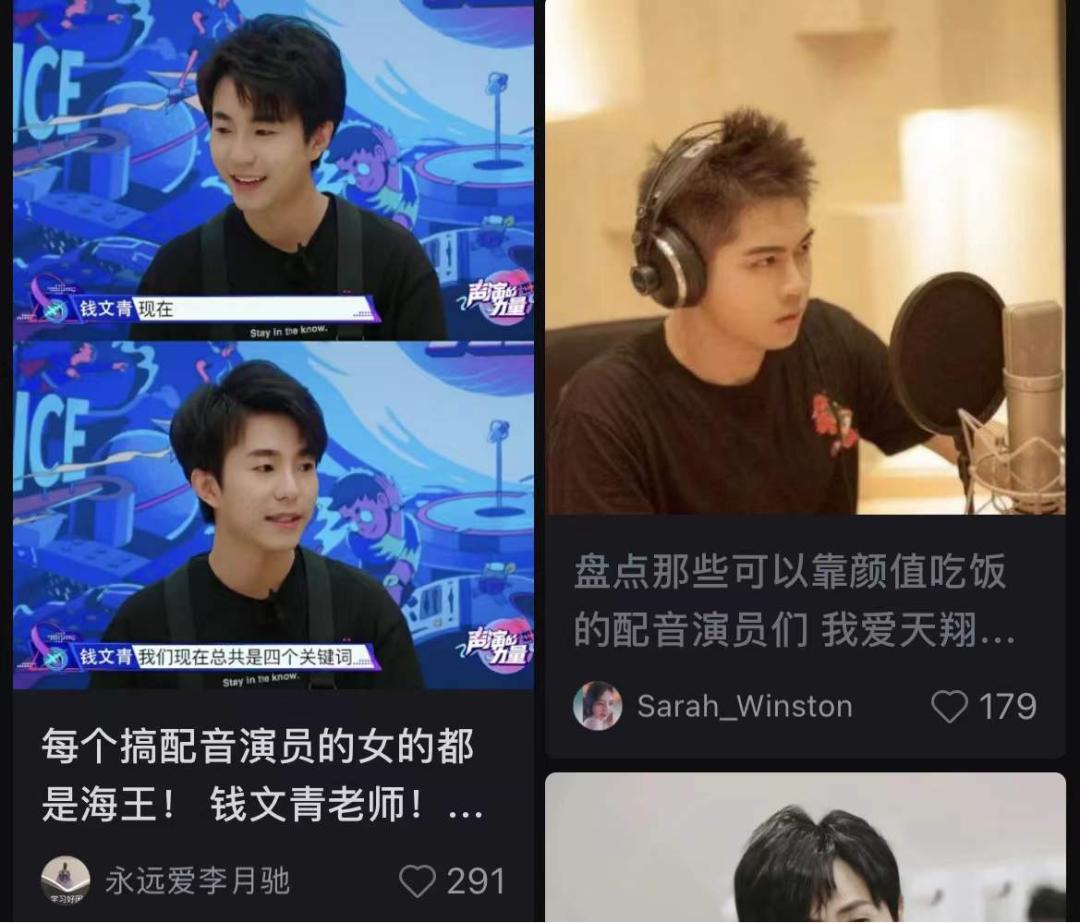This screenshot has width=1080, height=923.
Task: Like Sarah_Winston's post
Action: pos(950,706)
